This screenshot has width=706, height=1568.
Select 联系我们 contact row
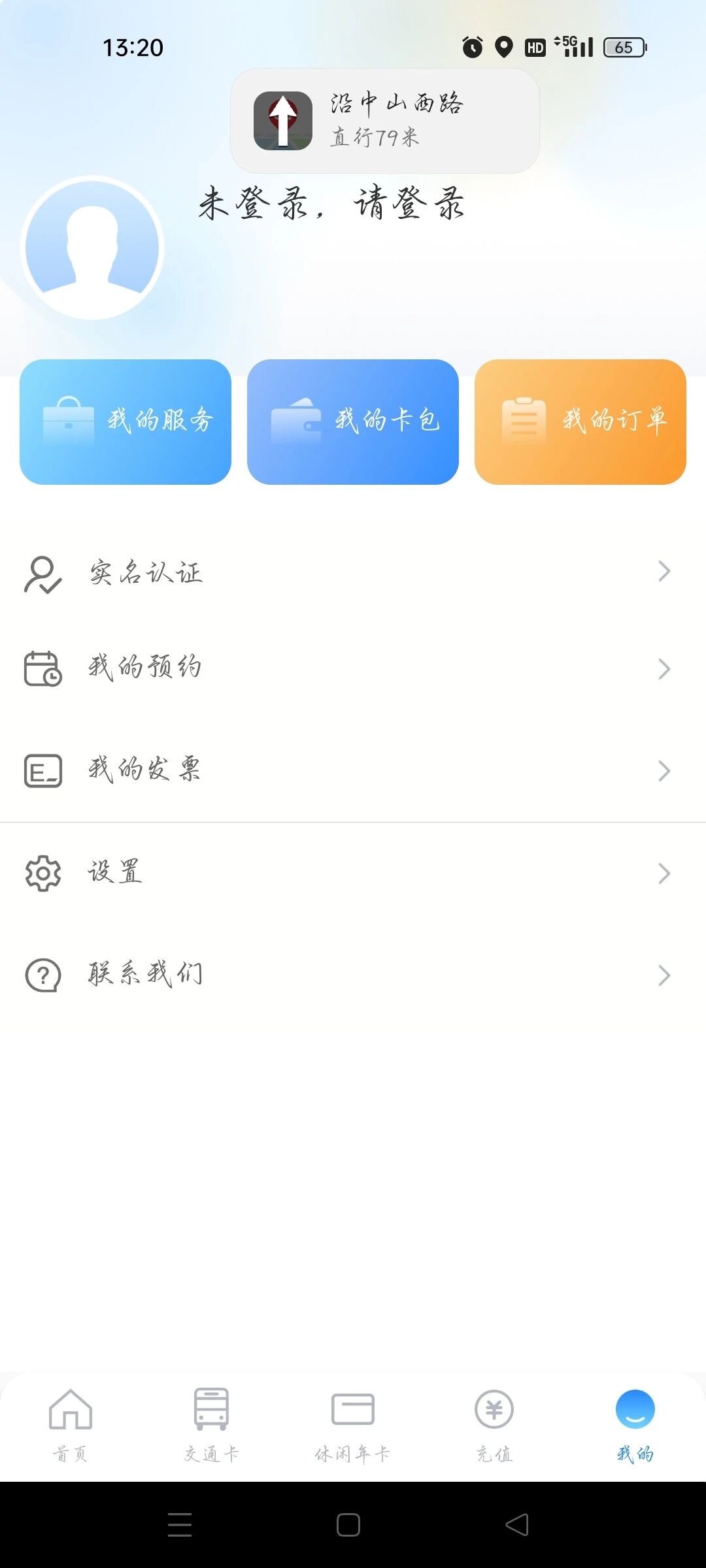pyautogui.click(x=353, y=975)
